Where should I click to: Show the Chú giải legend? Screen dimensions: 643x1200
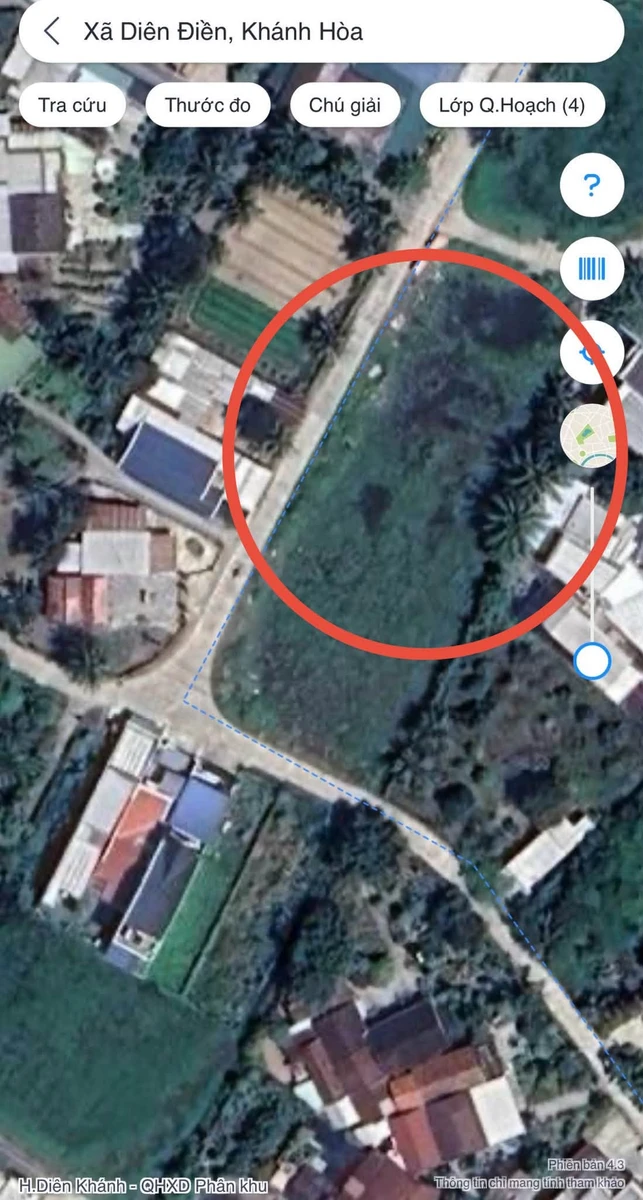coord(346,105)
